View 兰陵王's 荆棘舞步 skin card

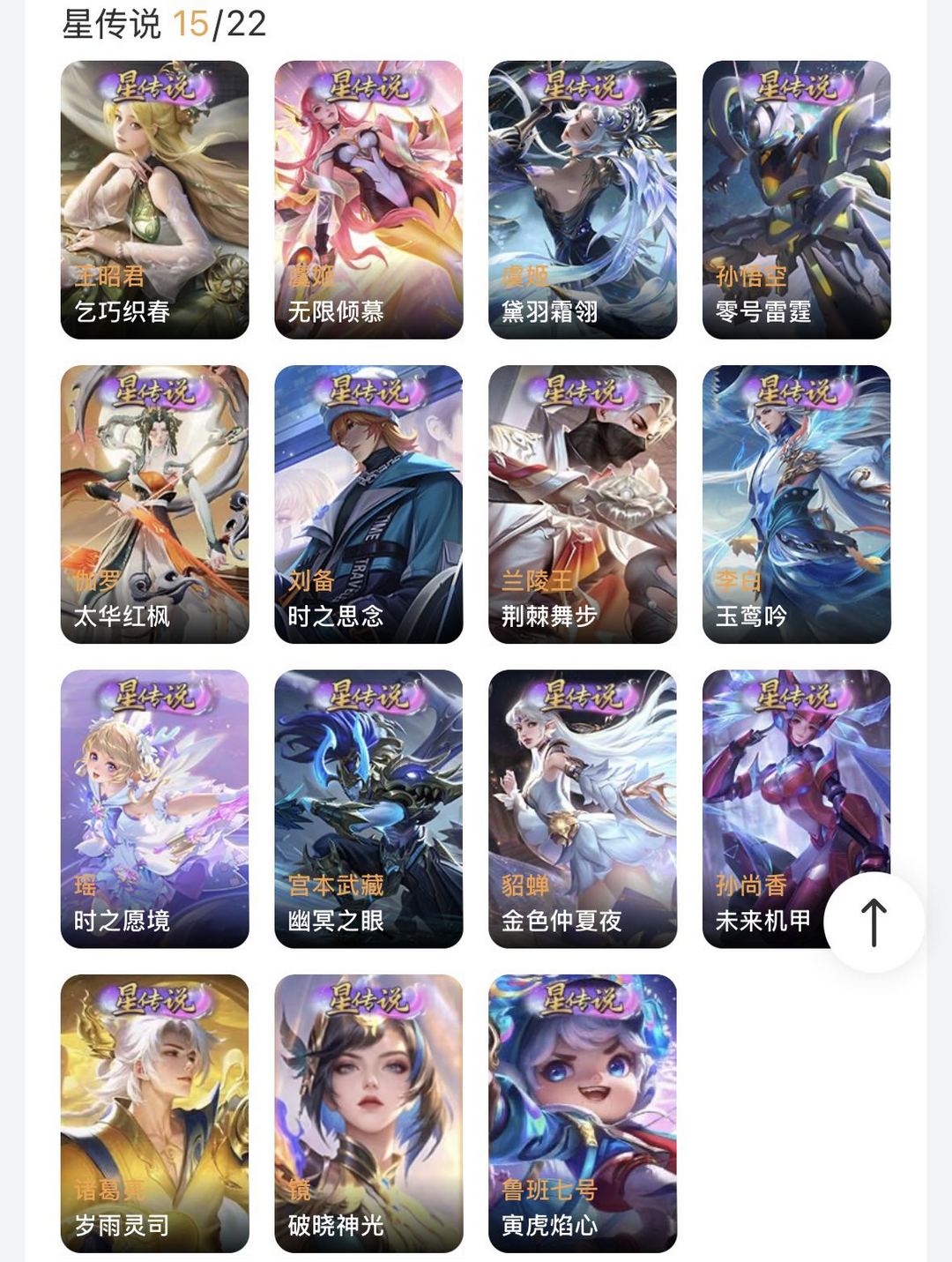pos(583,504)
